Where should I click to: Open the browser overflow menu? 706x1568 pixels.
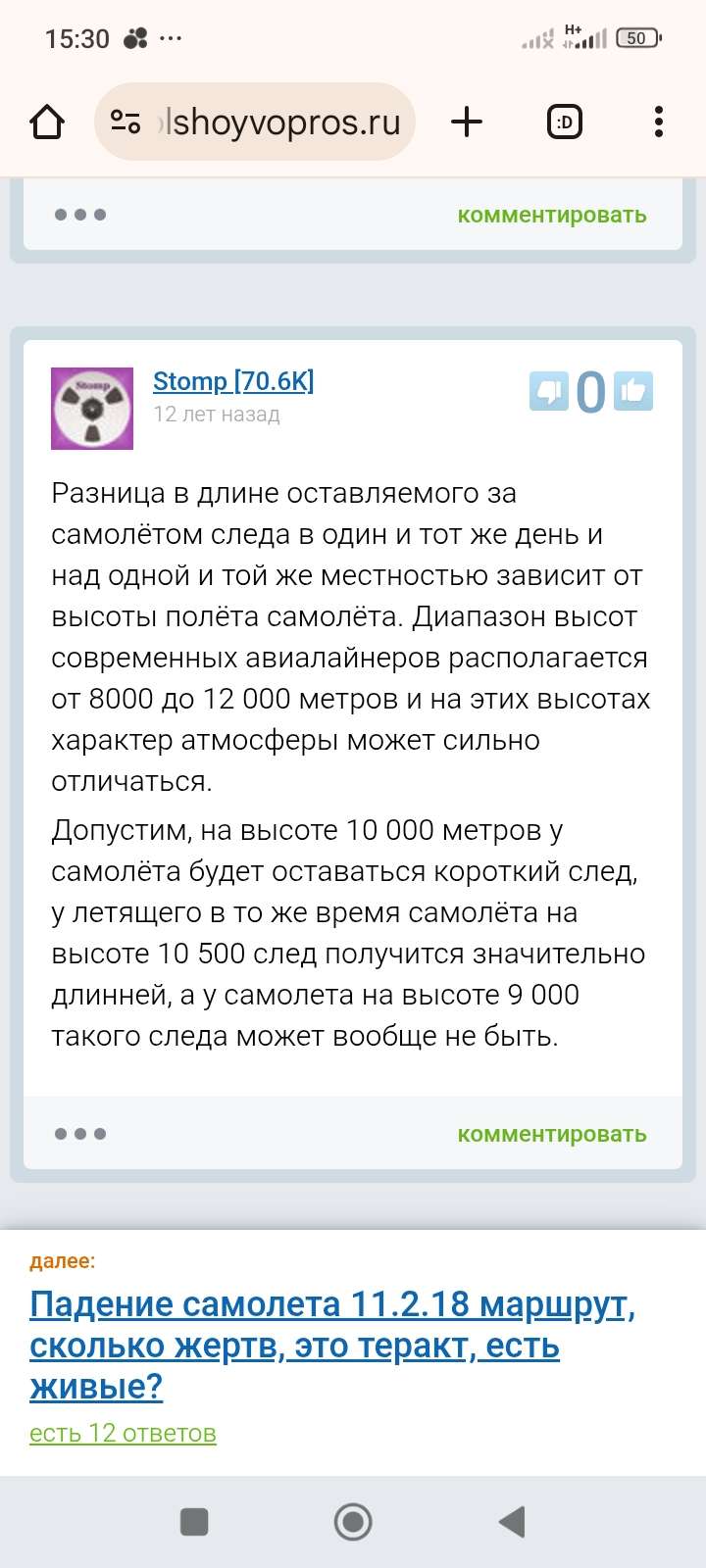658,122
